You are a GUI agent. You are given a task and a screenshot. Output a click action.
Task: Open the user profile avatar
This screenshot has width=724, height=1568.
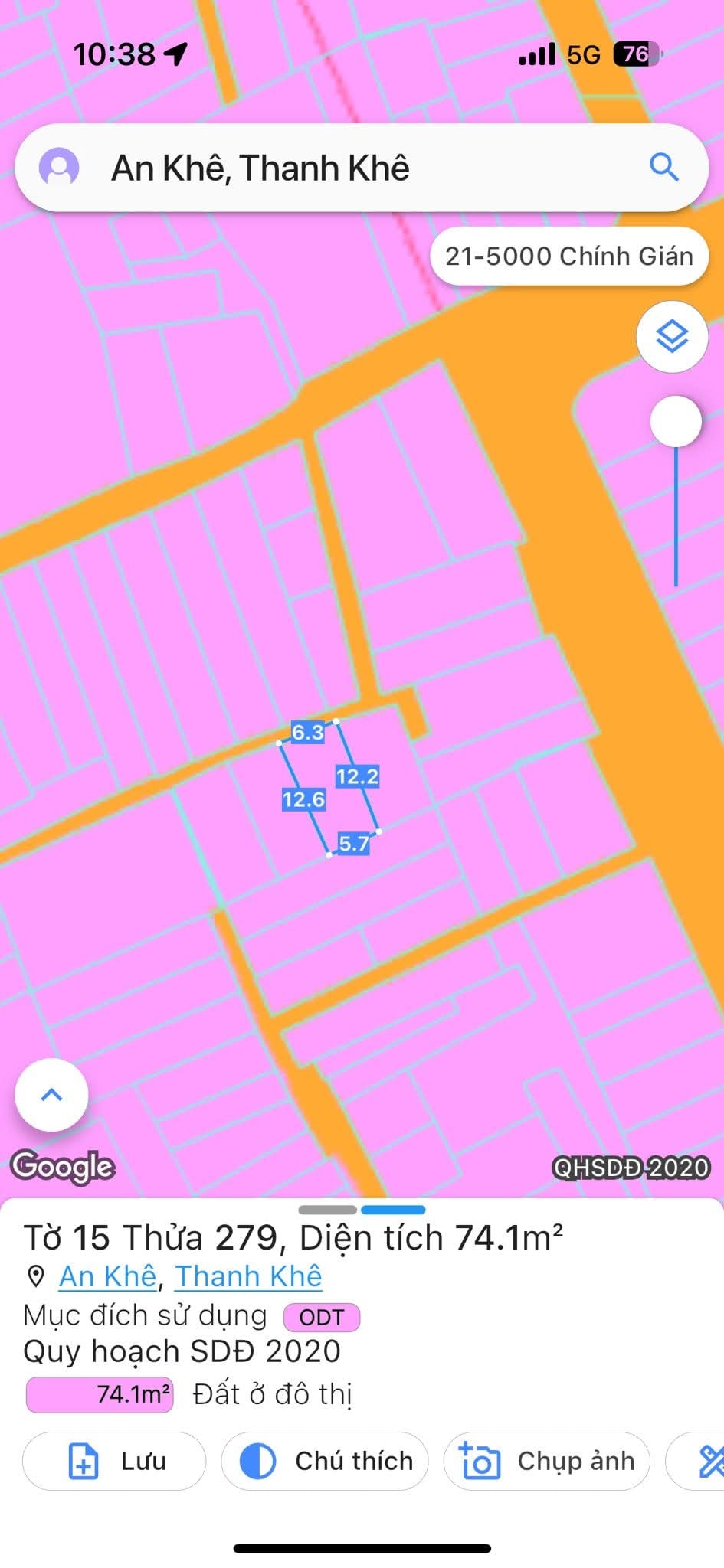click(59, 167)
